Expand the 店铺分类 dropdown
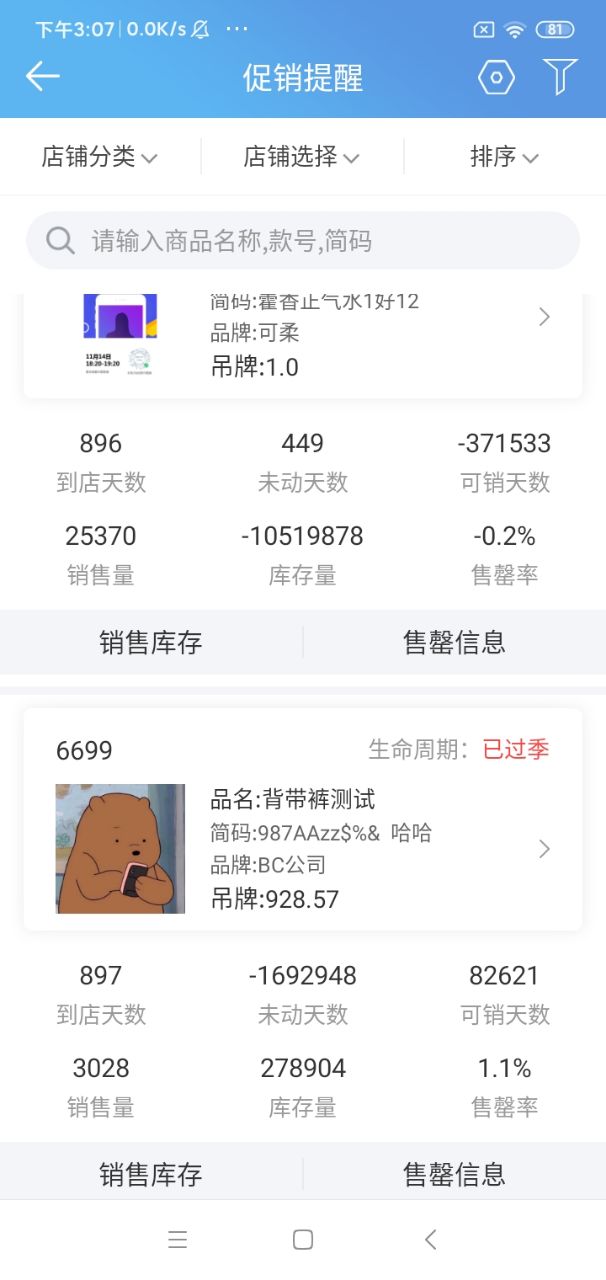Viewport: 606px width, 1280px height. coord(100,157)
